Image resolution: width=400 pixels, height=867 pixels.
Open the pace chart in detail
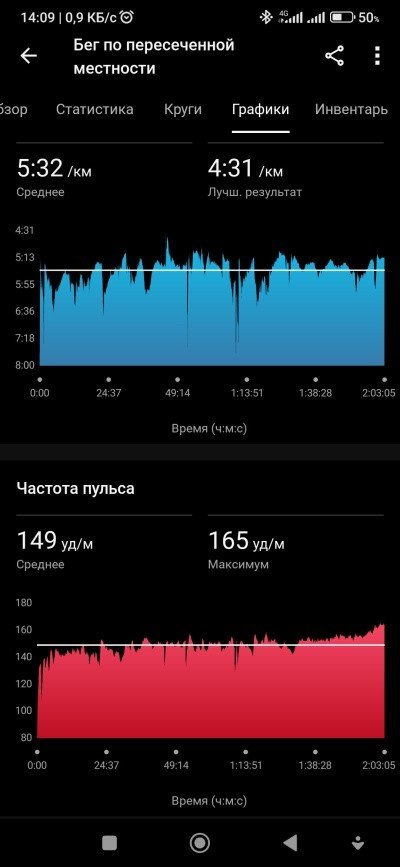click(212, 301)
